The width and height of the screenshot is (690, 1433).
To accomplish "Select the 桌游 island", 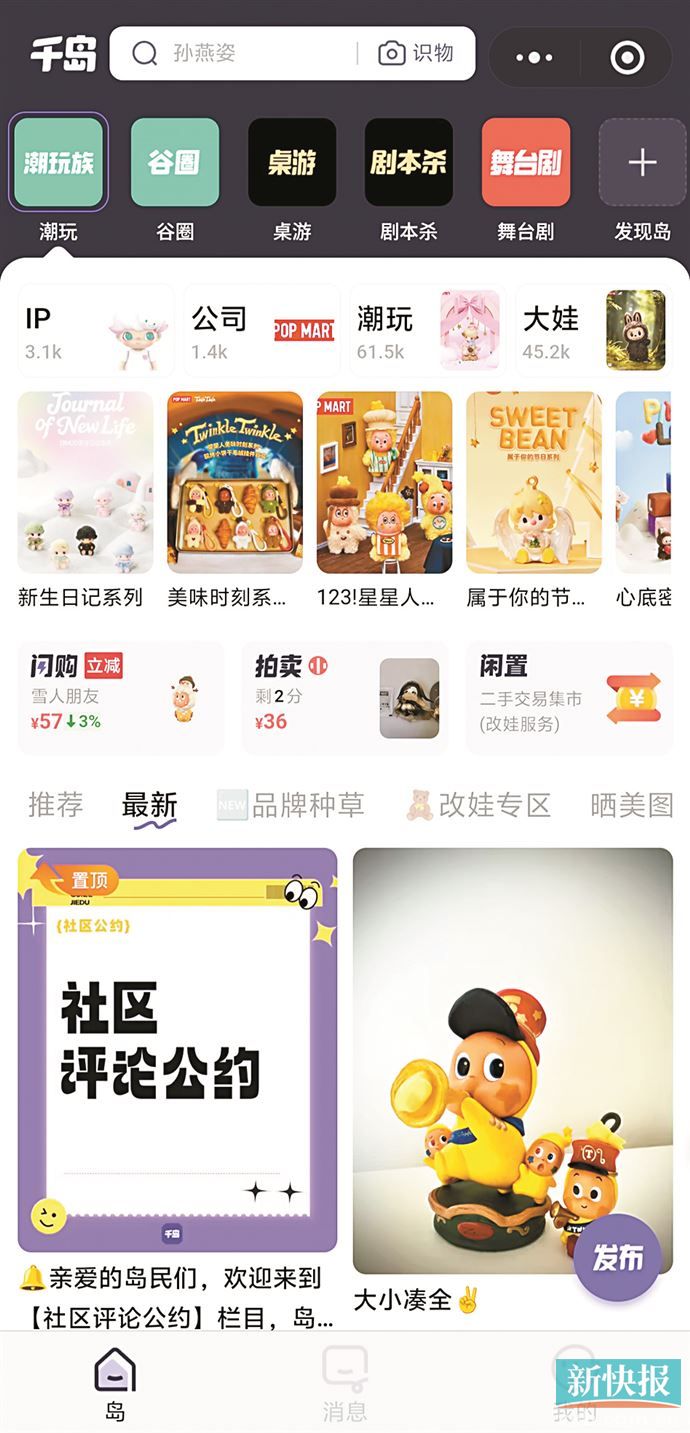I will [292, 163].
